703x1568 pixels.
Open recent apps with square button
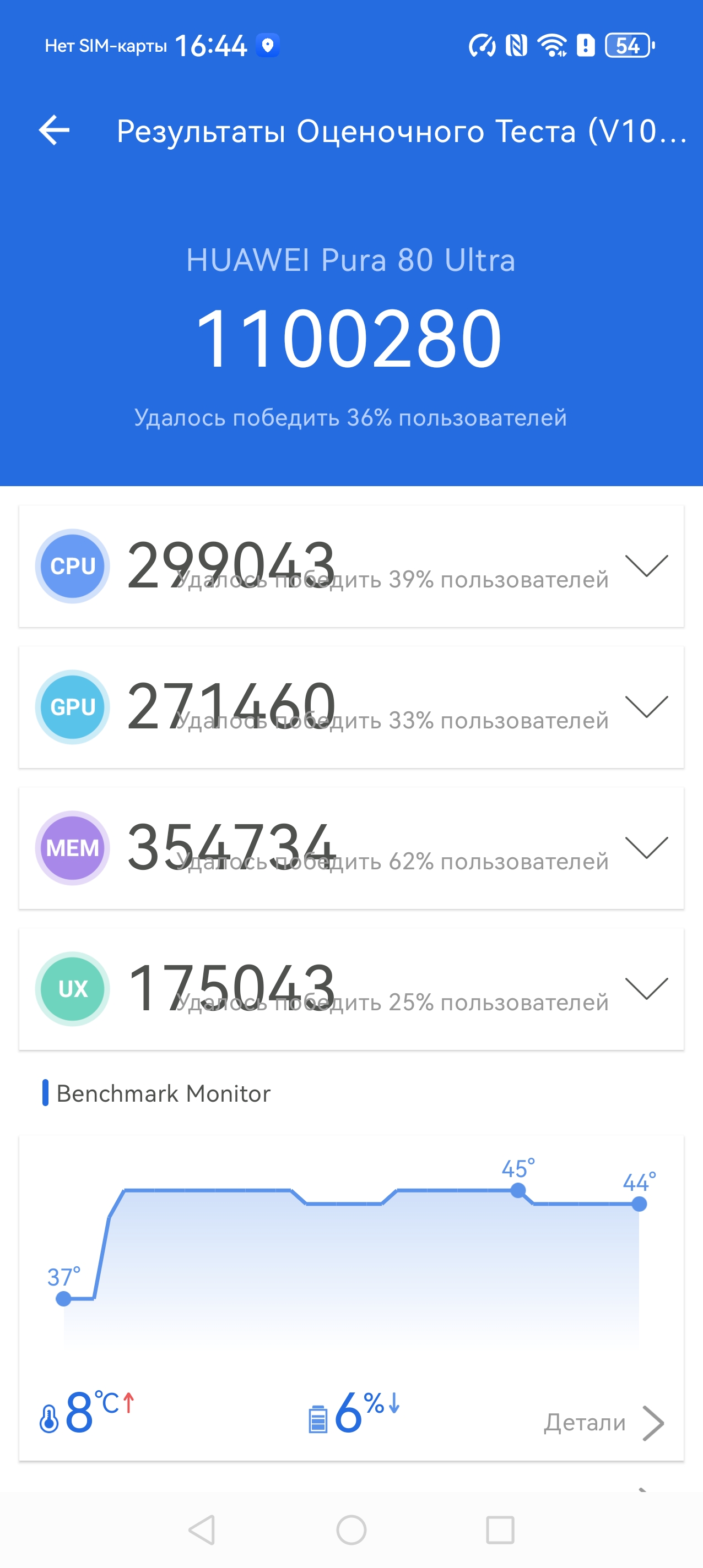tap(500, 1529)
